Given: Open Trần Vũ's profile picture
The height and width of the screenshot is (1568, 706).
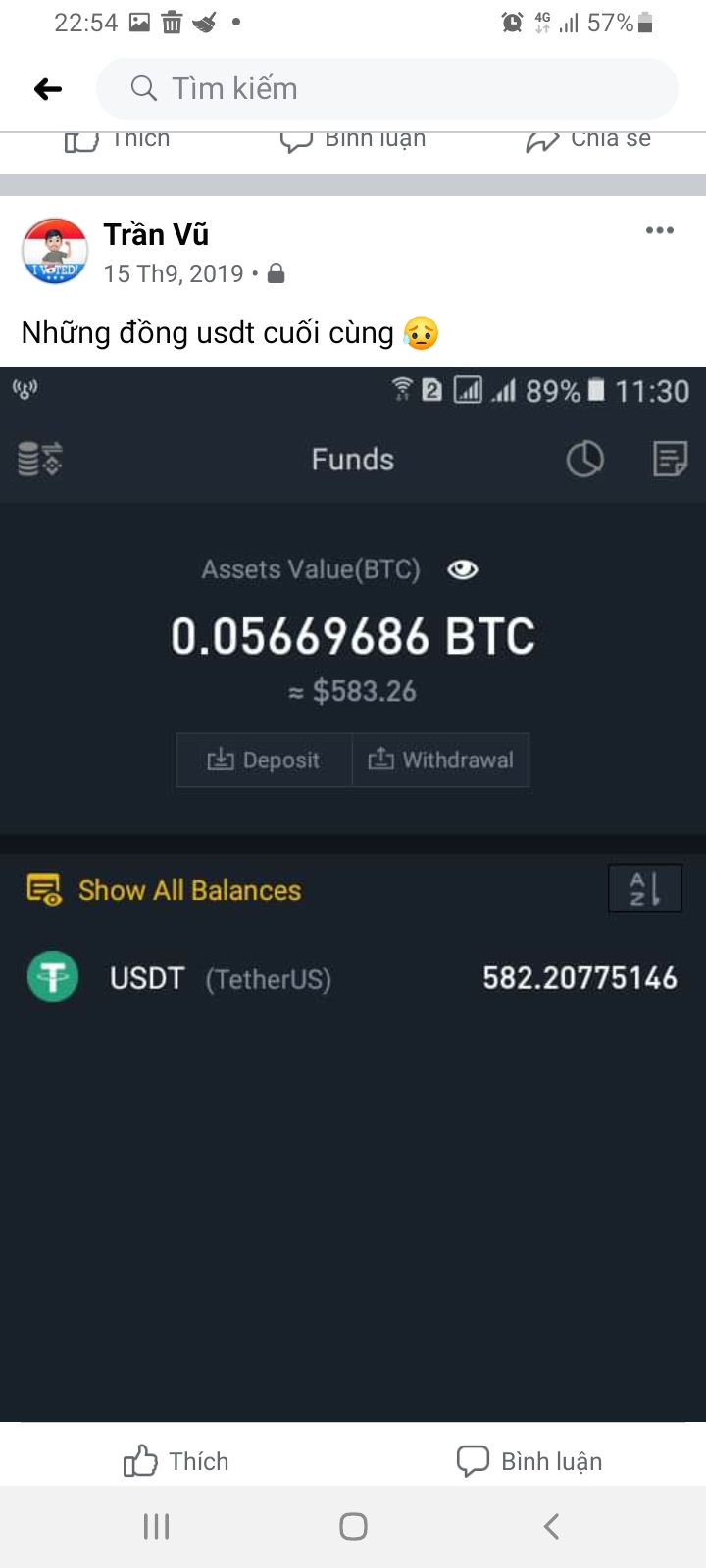Looking at the screenshot, I should click(x=55, y=251).
